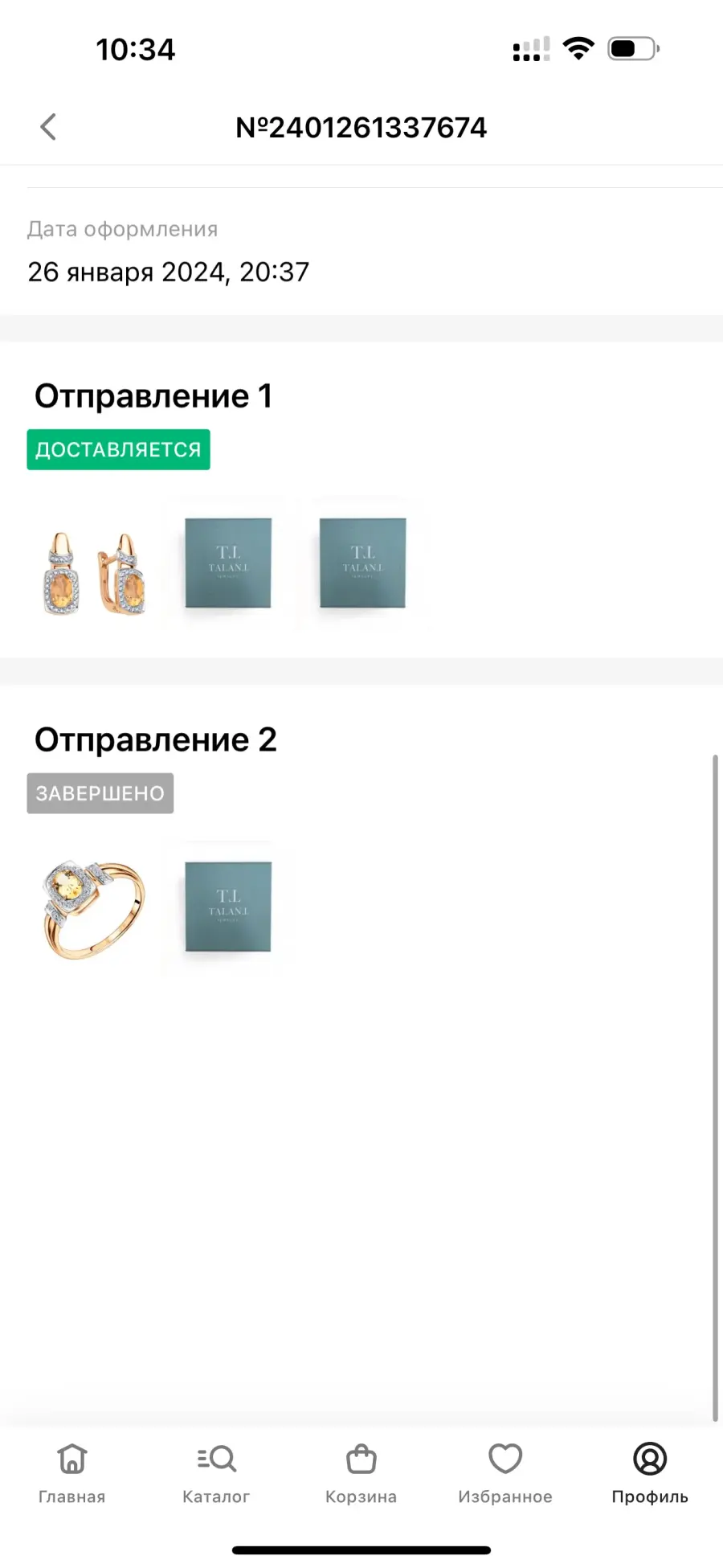Go to the Корзина tab
Image resolution: width=723 pixels, height=1568 pixels.
click(x=361, y=1474)
